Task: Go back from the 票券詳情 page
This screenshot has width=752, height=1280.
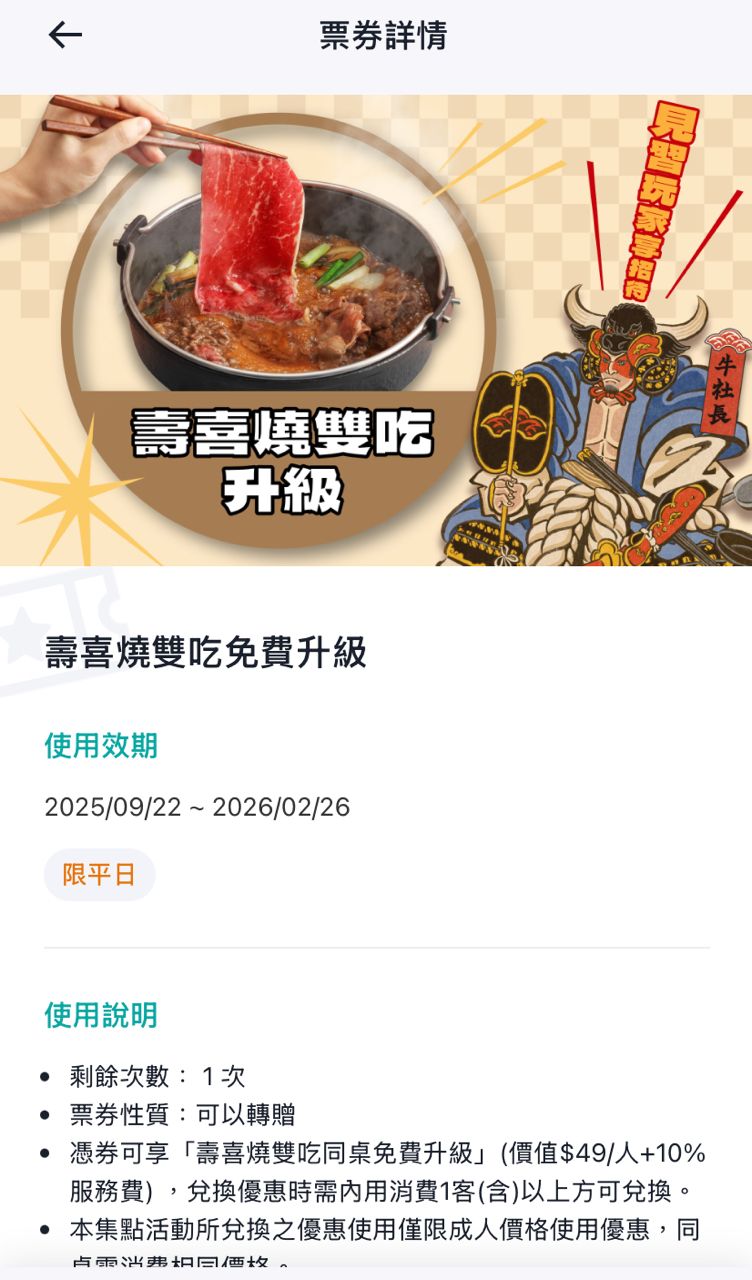Action: pyautogui.click(x=65, y=36)
